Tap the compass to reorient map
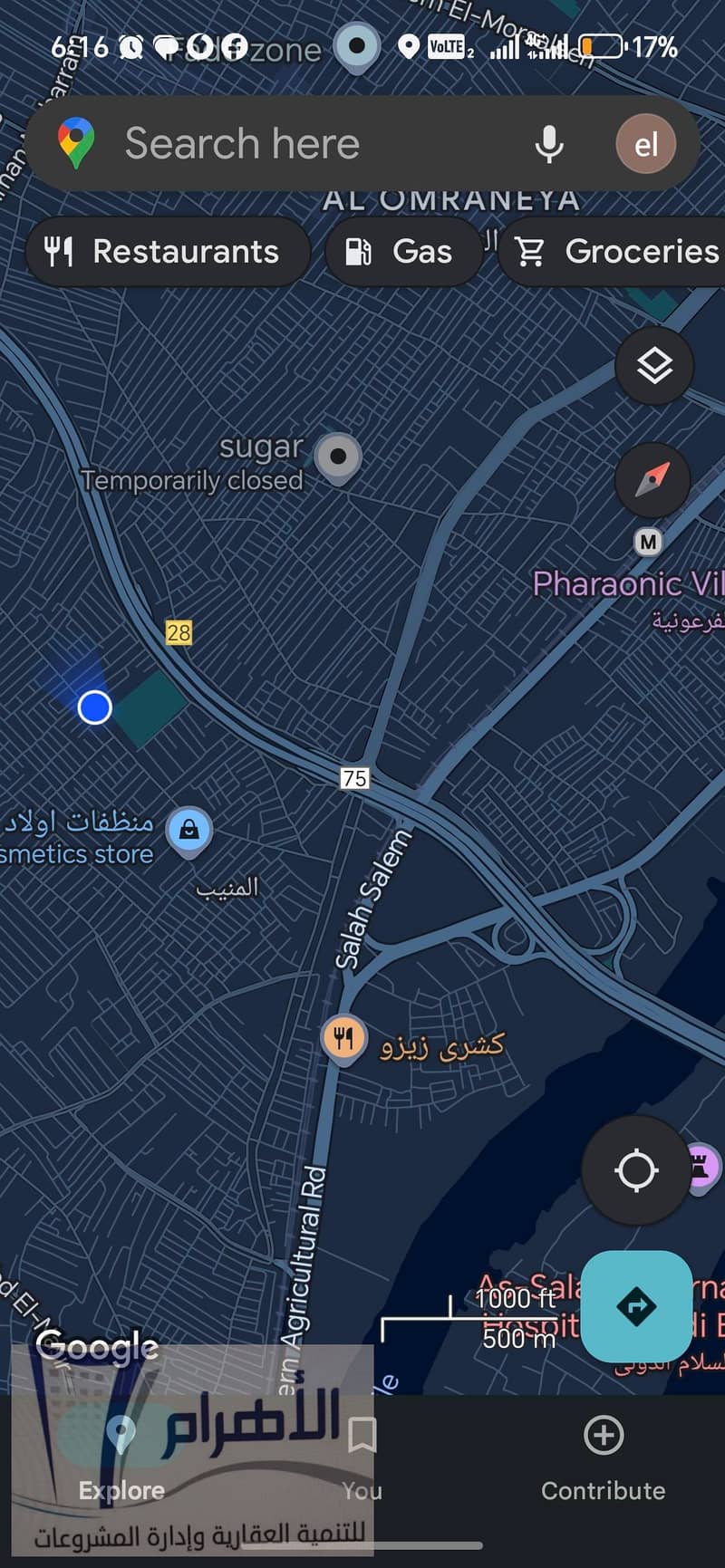 652,480
